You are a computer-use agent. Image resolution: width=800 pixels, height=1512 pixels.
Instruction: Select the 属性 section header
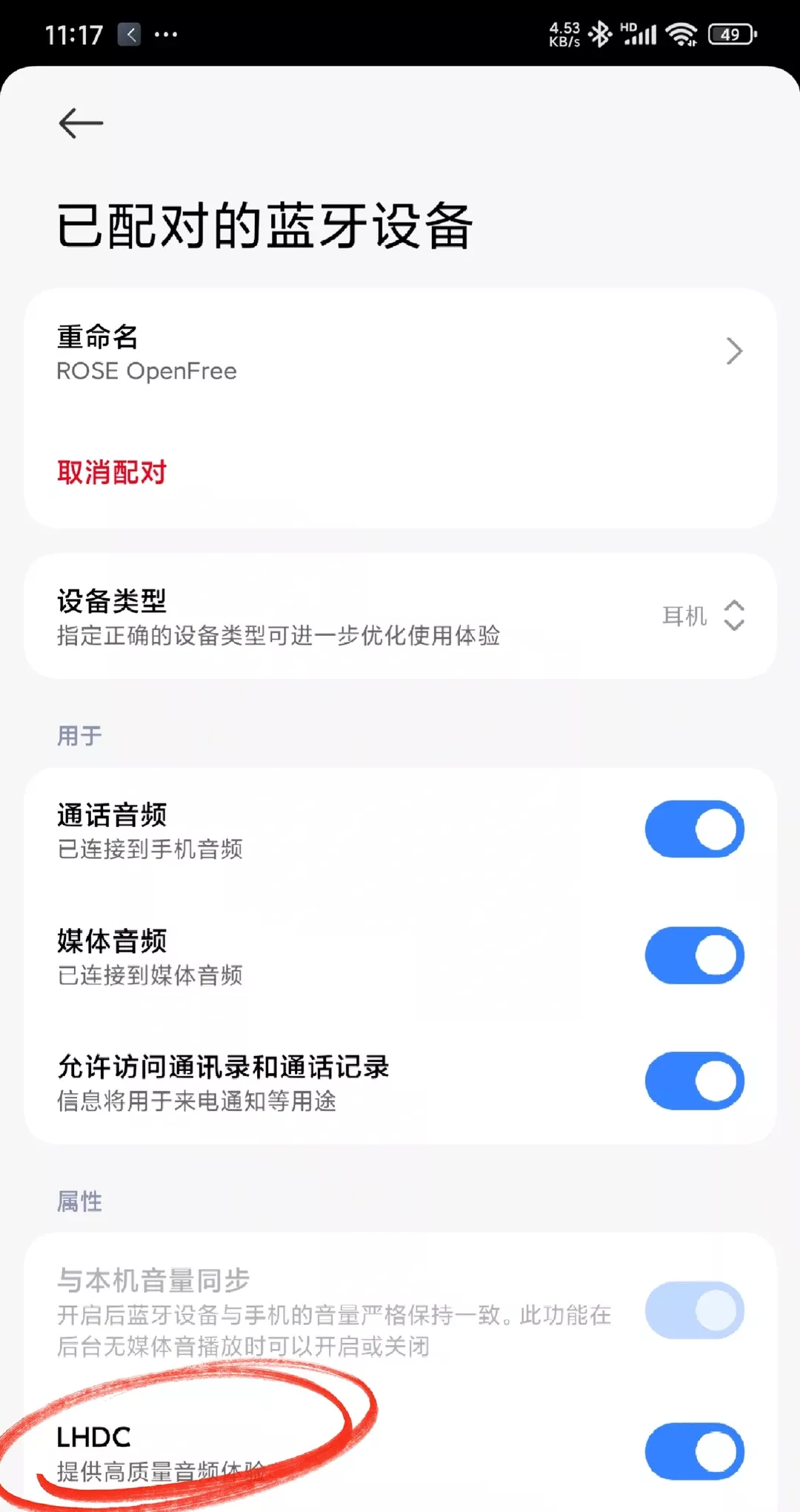click(x=80, y=1201)
